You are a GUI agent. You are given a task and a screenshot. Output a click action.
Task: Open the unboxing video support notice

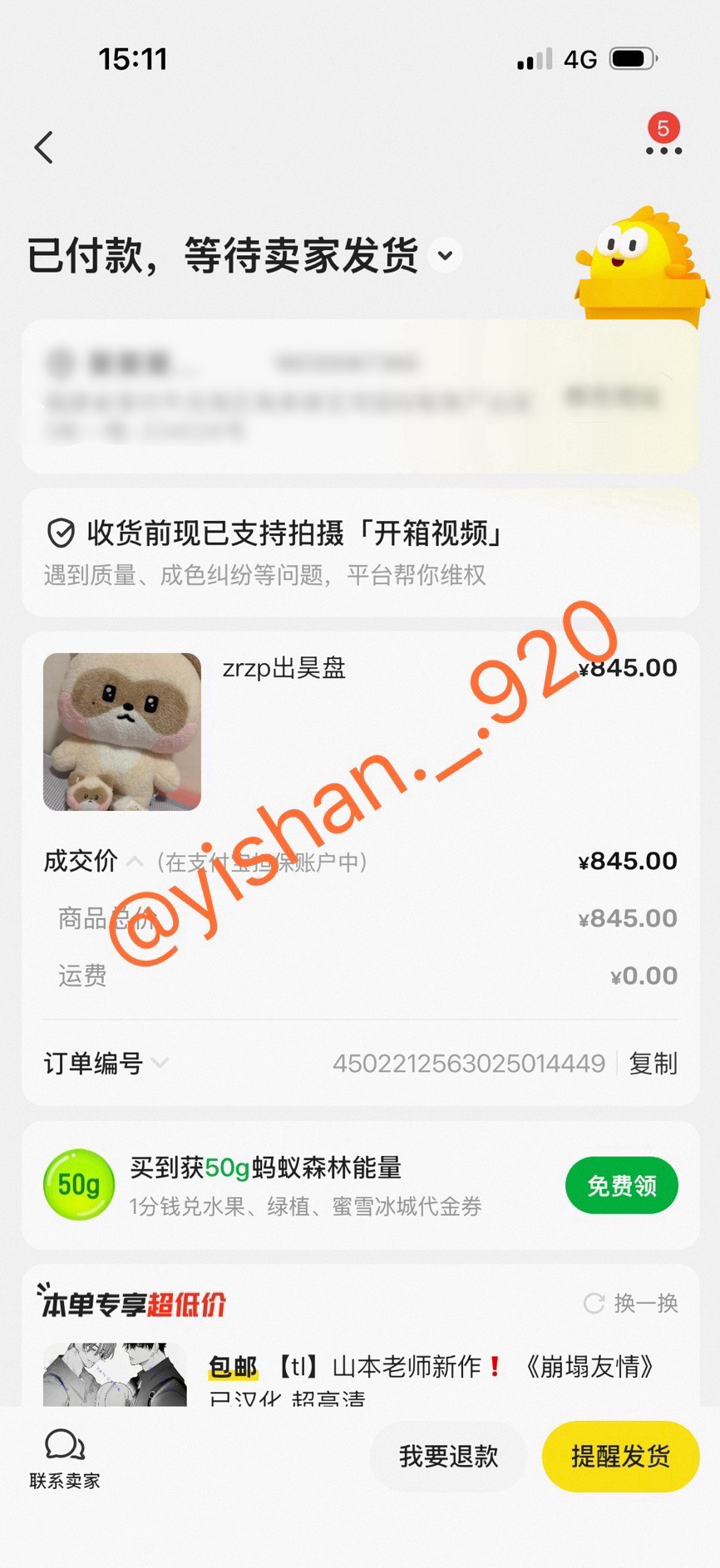(359, 552)
